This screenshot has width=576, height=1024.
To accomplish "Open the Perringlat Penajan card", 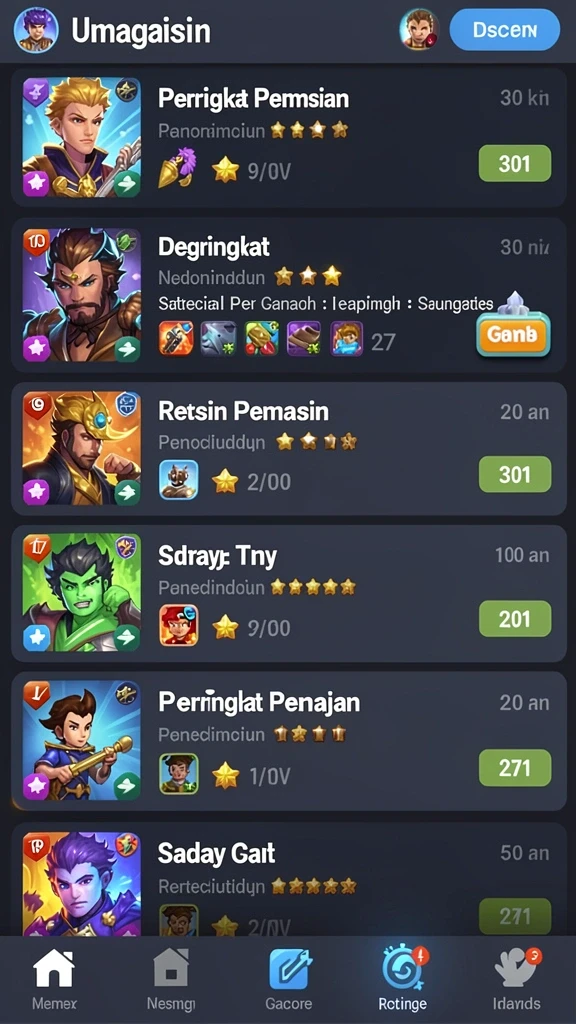I will pyautogui.click(x=288, y=741).
